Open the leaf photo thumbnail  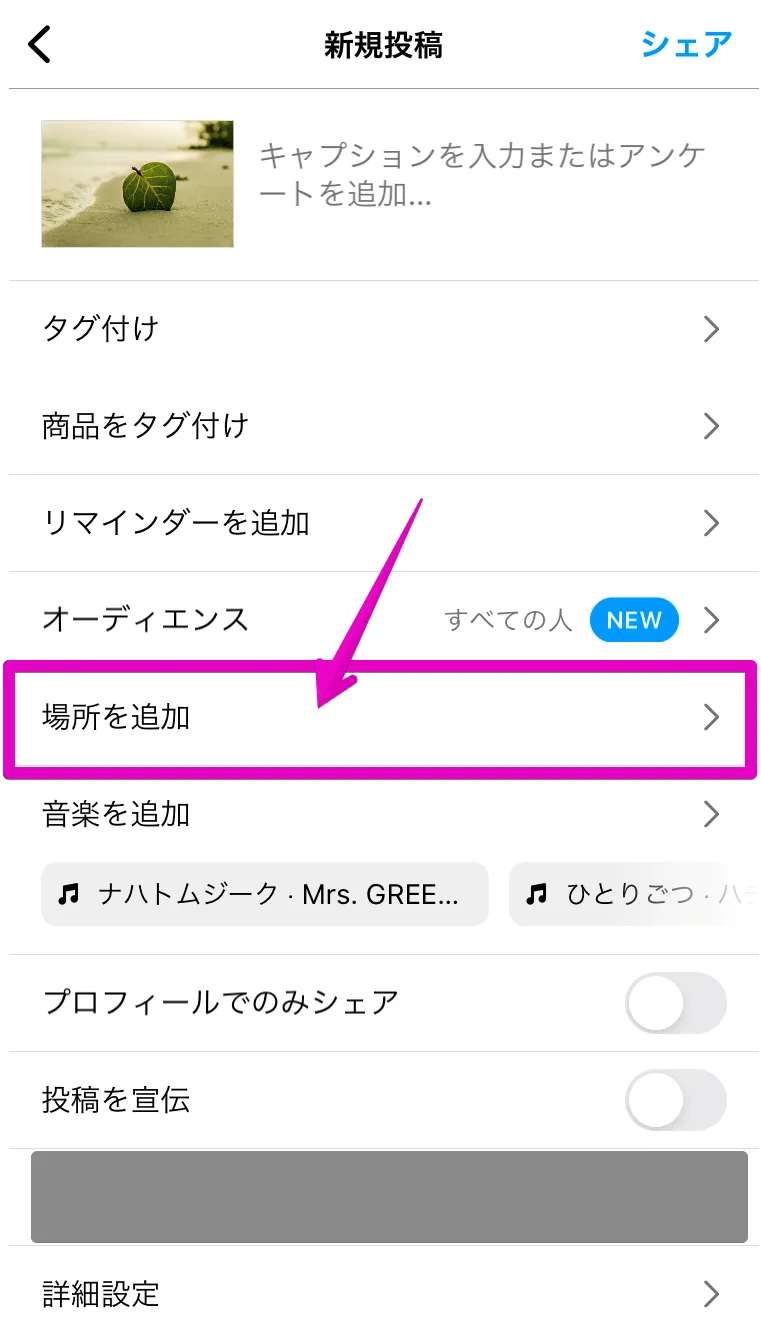click(x=137, y=184)
